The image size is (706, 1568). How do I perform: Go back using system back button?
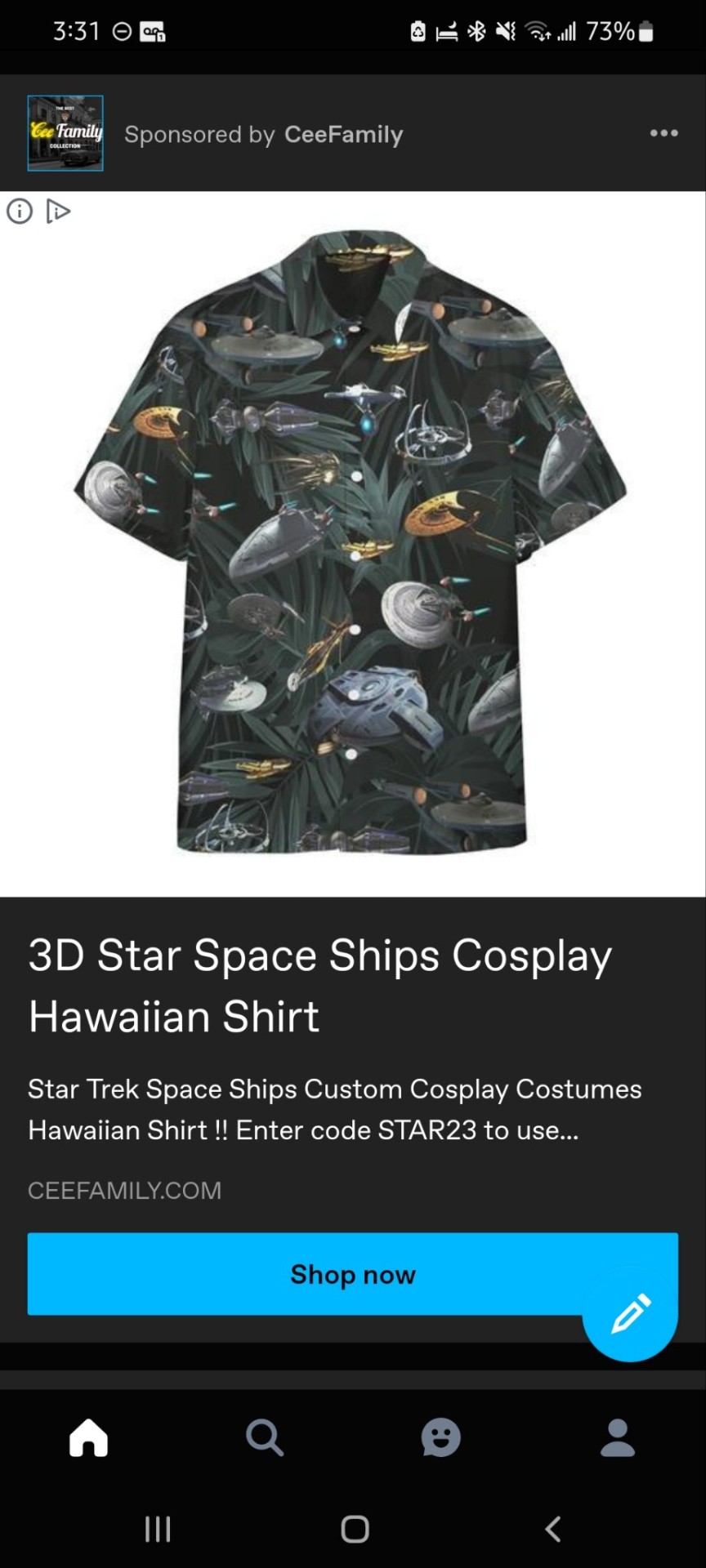(x=553, y=1529)
